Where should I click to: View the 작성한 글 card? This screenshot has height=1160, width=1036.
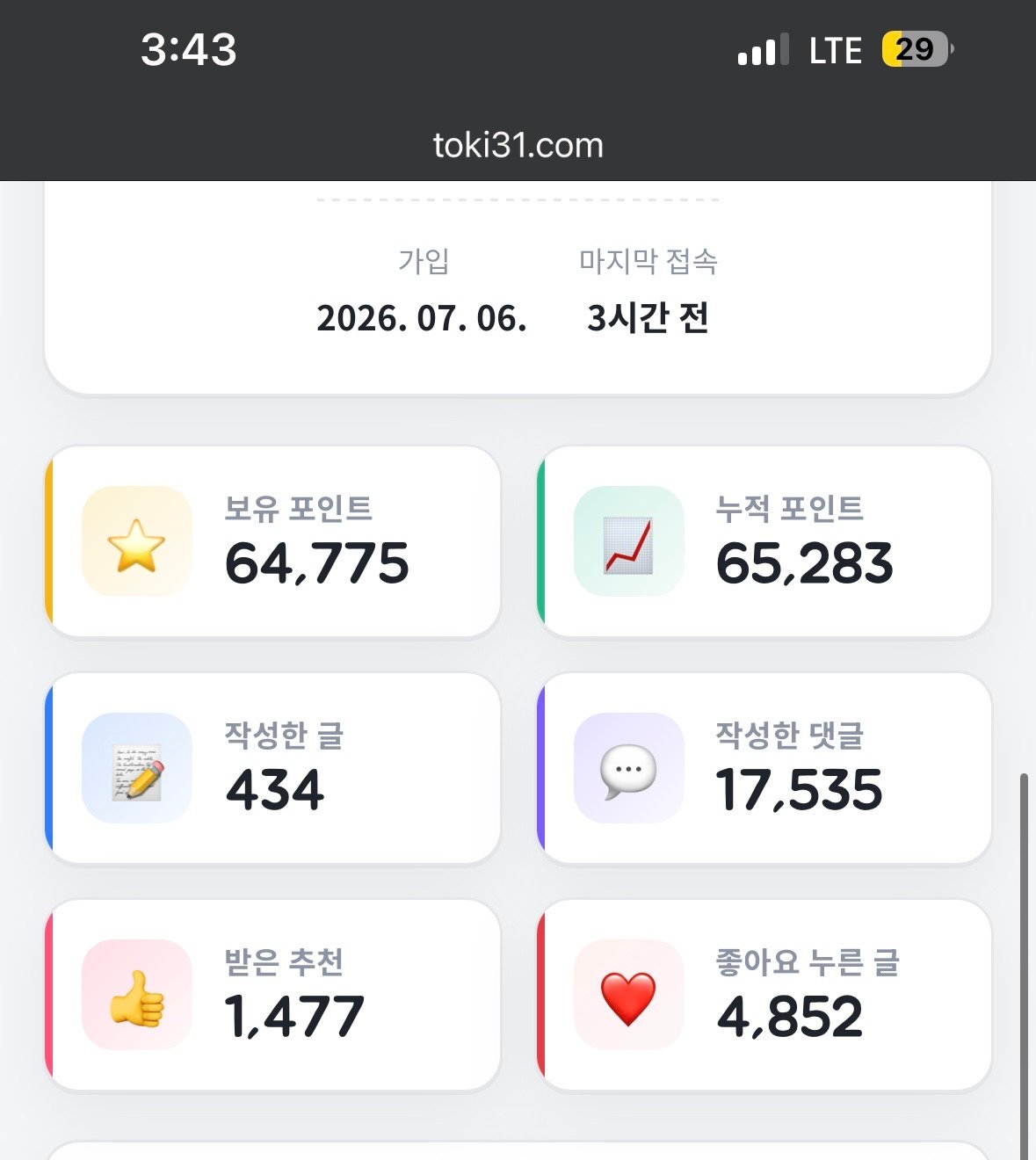click(x=272, y=768)
